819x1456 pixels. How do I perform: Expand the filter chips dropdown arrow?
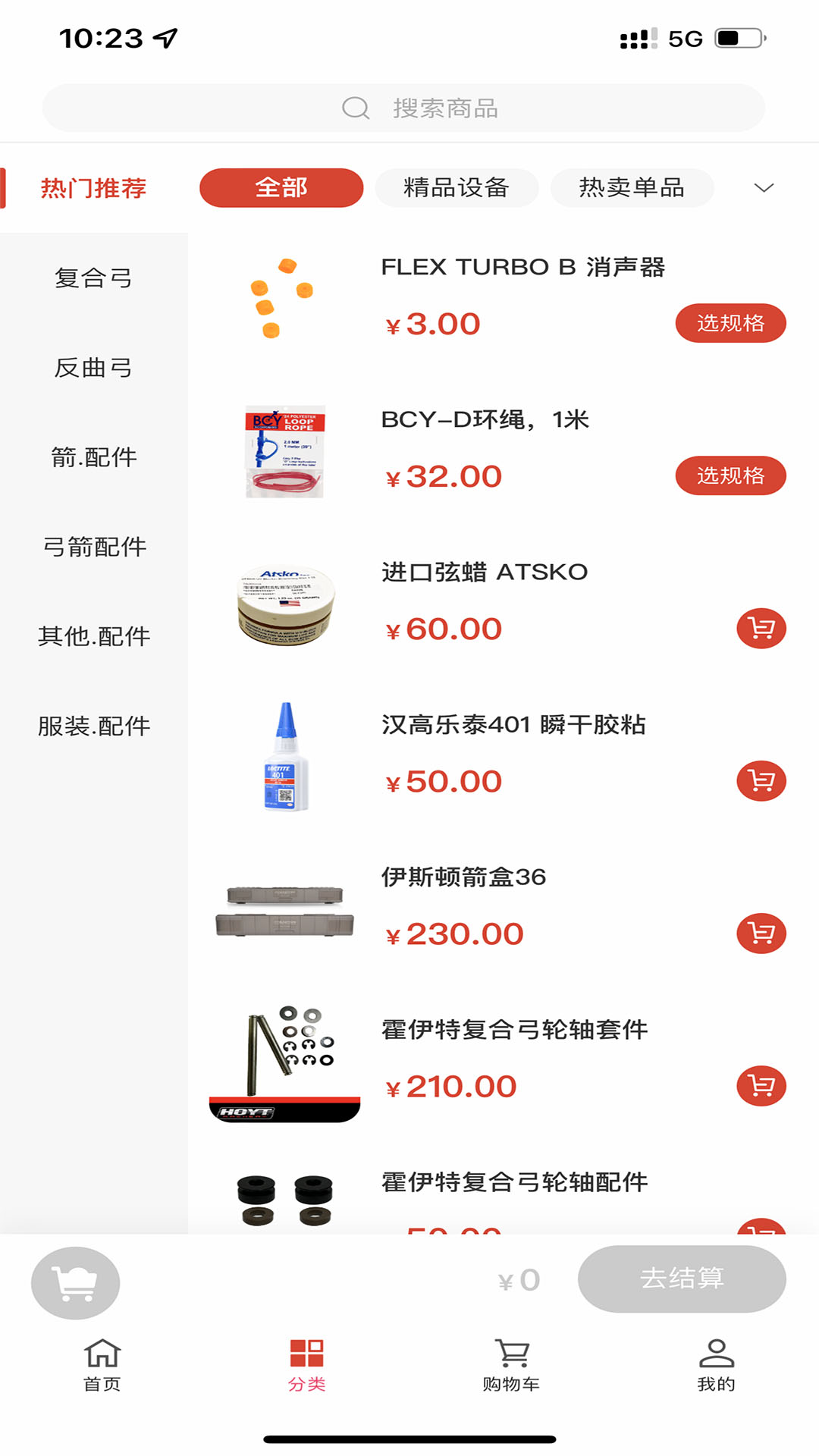click(764, 187)
